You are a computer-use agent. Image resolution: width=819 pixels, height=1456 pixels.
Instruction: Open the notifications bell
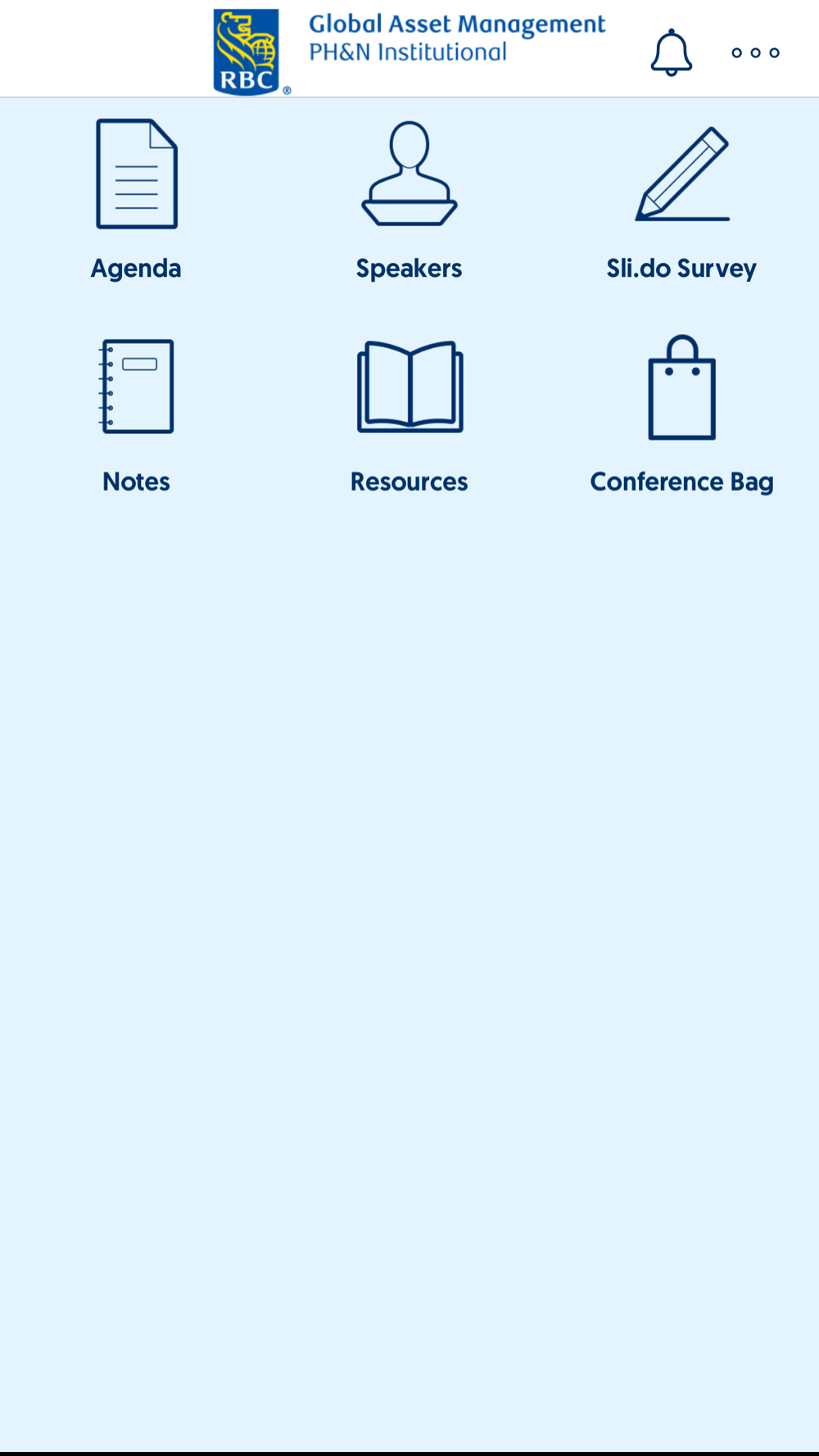tap(672, 52)
